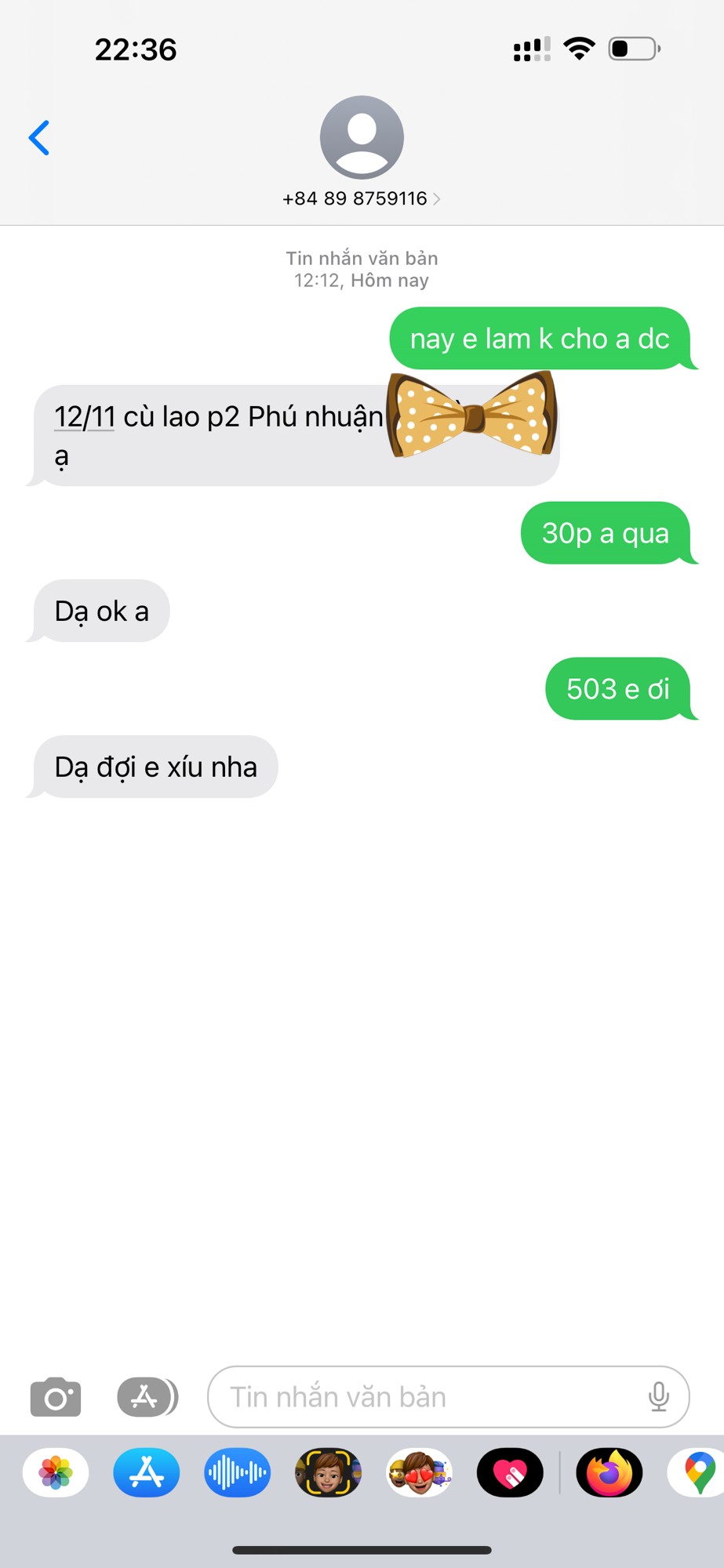Open Firefox in the app drawer
Screen dimensions: 724x1568
click(609, 1472)
